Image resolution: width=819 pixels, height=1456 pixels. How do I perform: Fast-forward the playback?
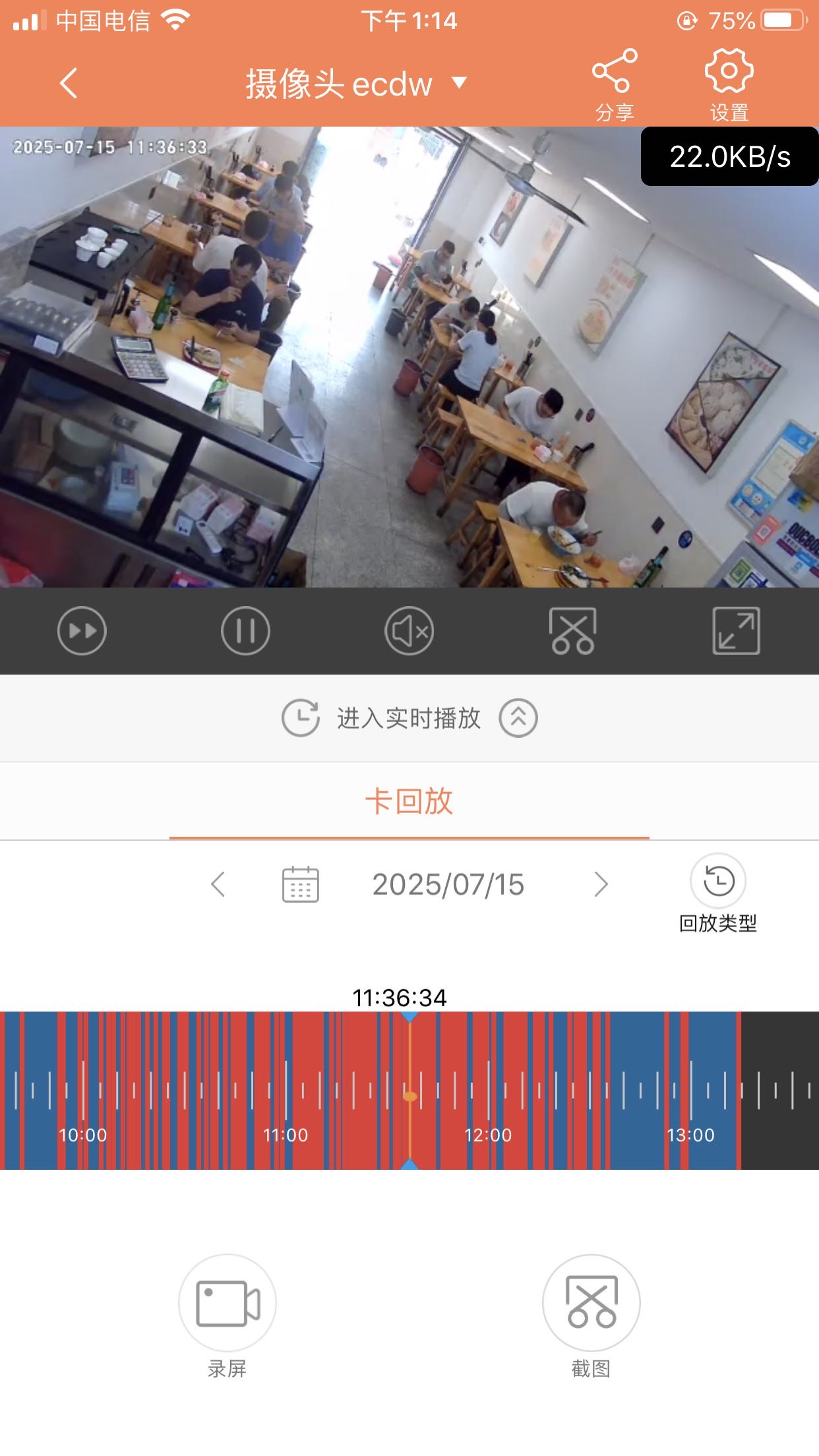(82, 630)
